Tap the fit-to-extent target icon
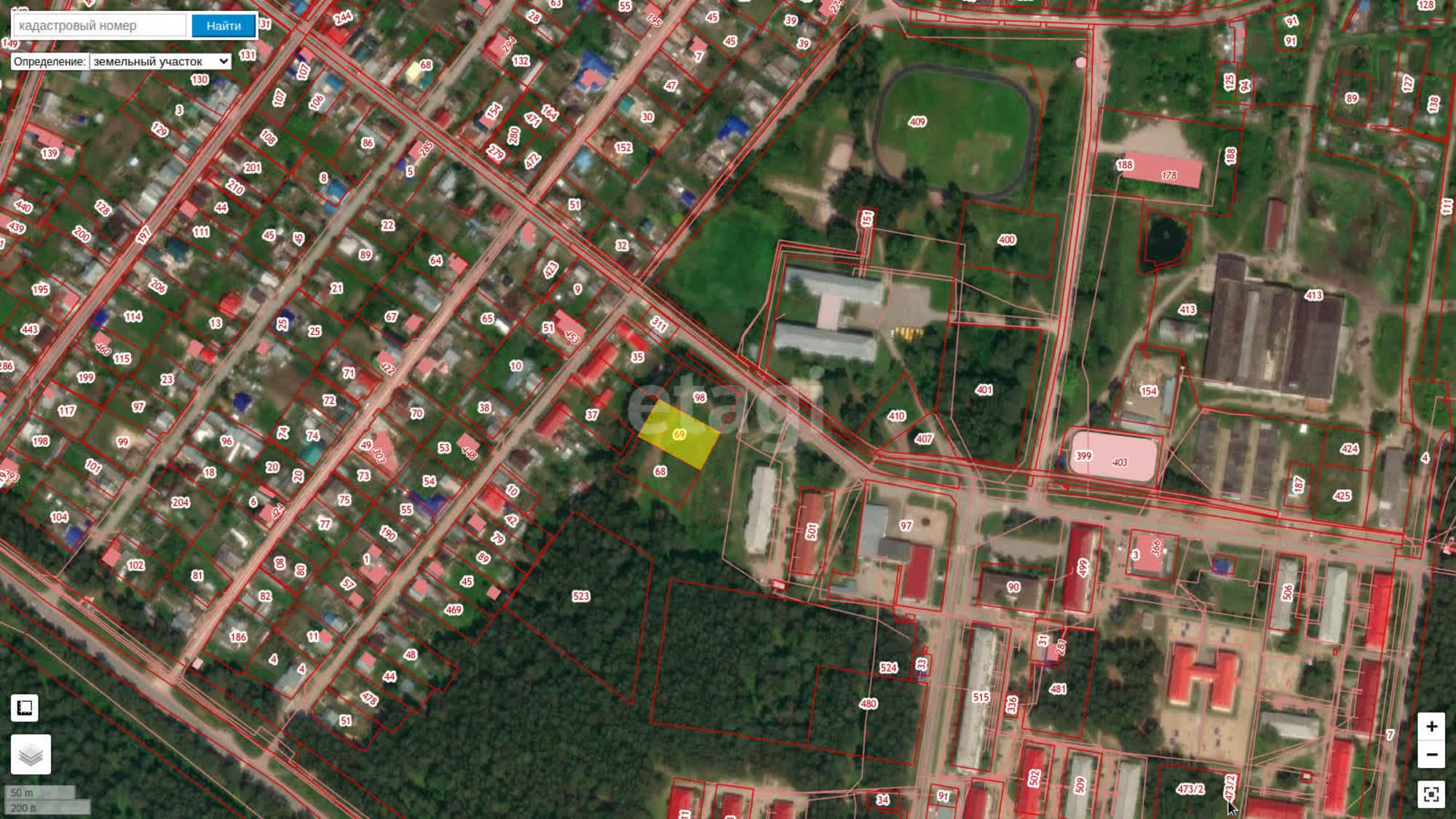The image size is (1456, 819). pyautogui.click(x=1431, y=794)
